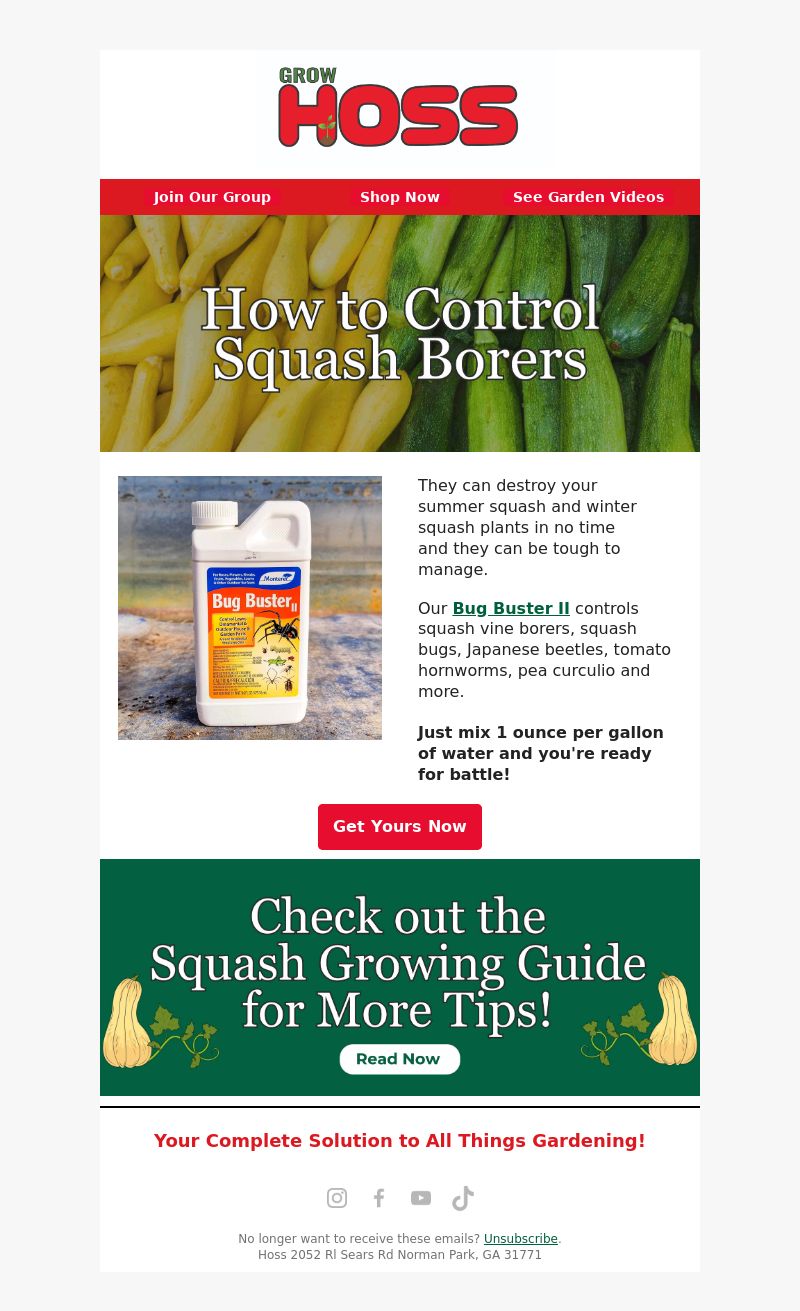
Task: Open the TikTok icon
Action: pos(463,1198)
